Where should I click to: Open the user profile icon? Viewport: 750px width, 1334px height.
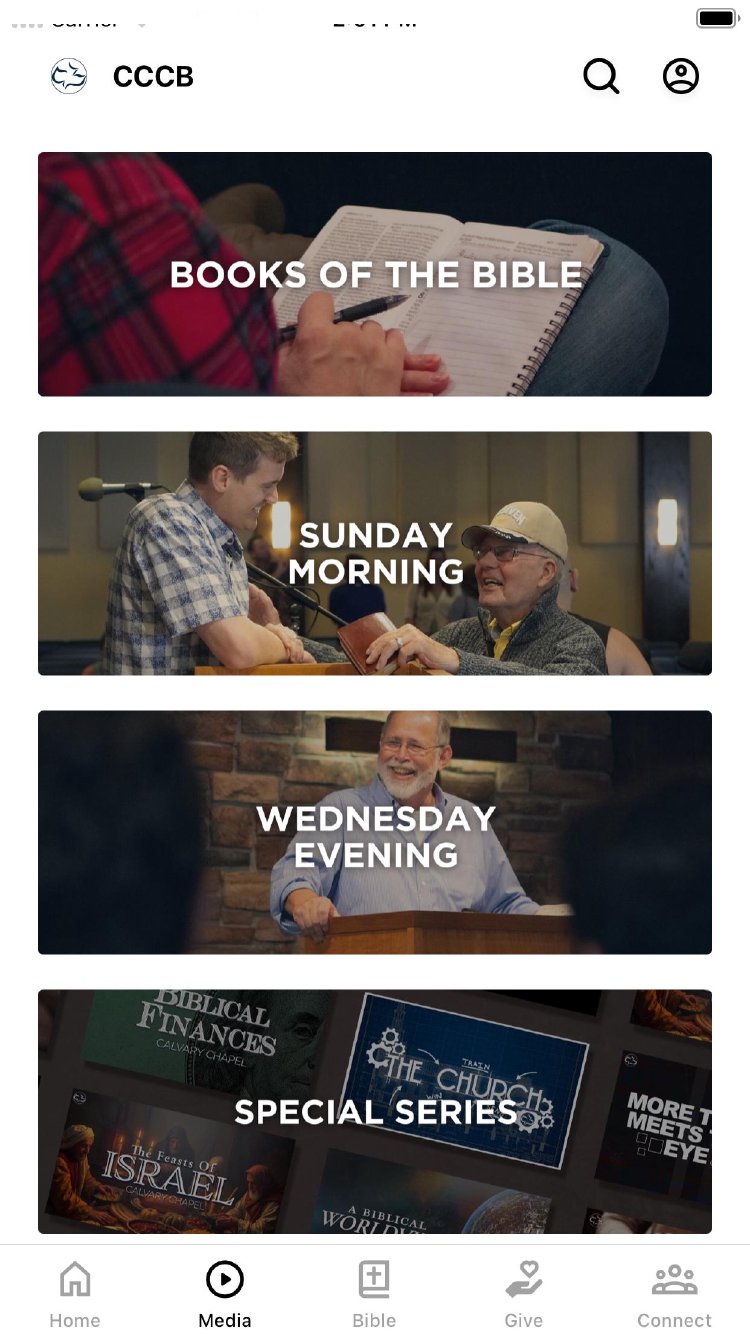(x=681, y=76)
